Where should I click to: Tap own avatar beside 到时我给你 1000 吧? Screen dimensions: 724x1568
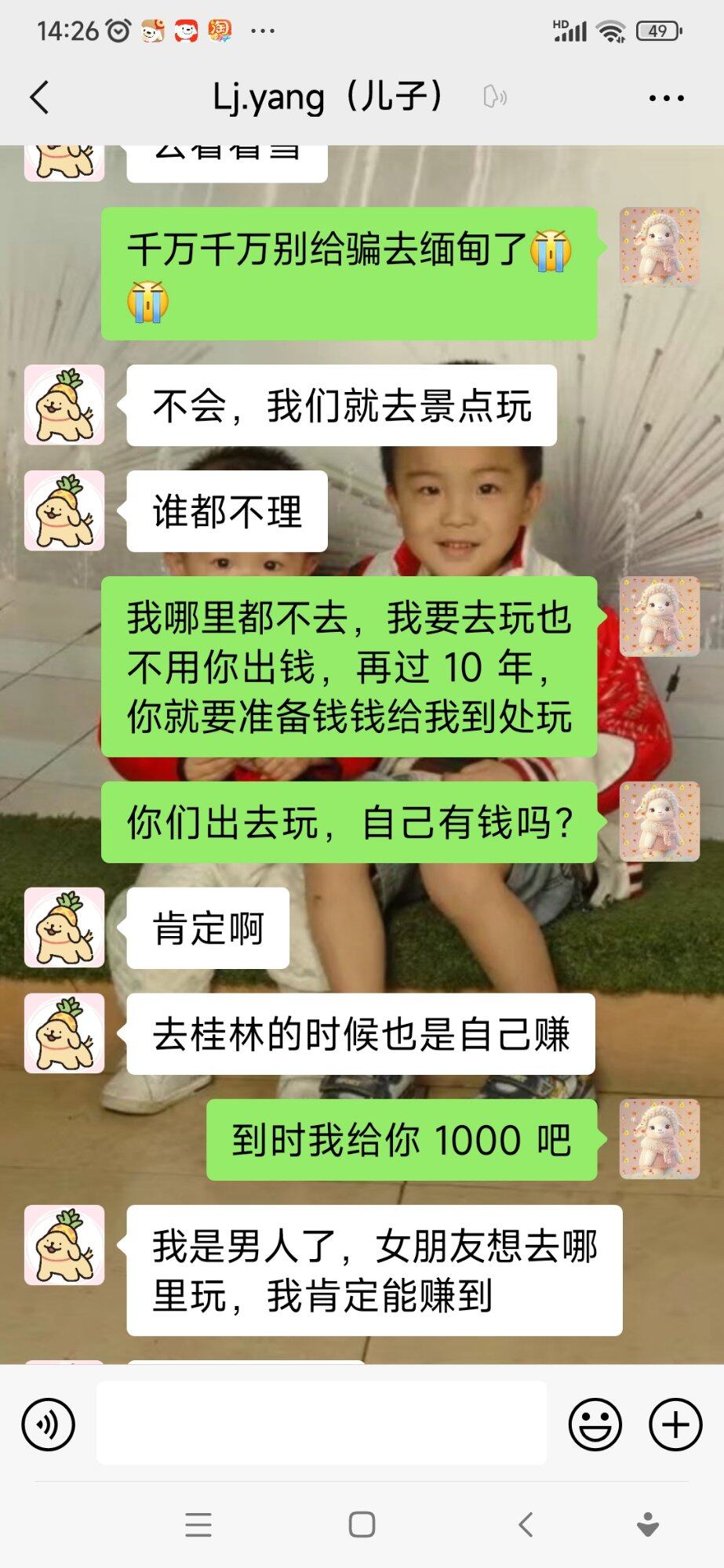(659, 1139)
